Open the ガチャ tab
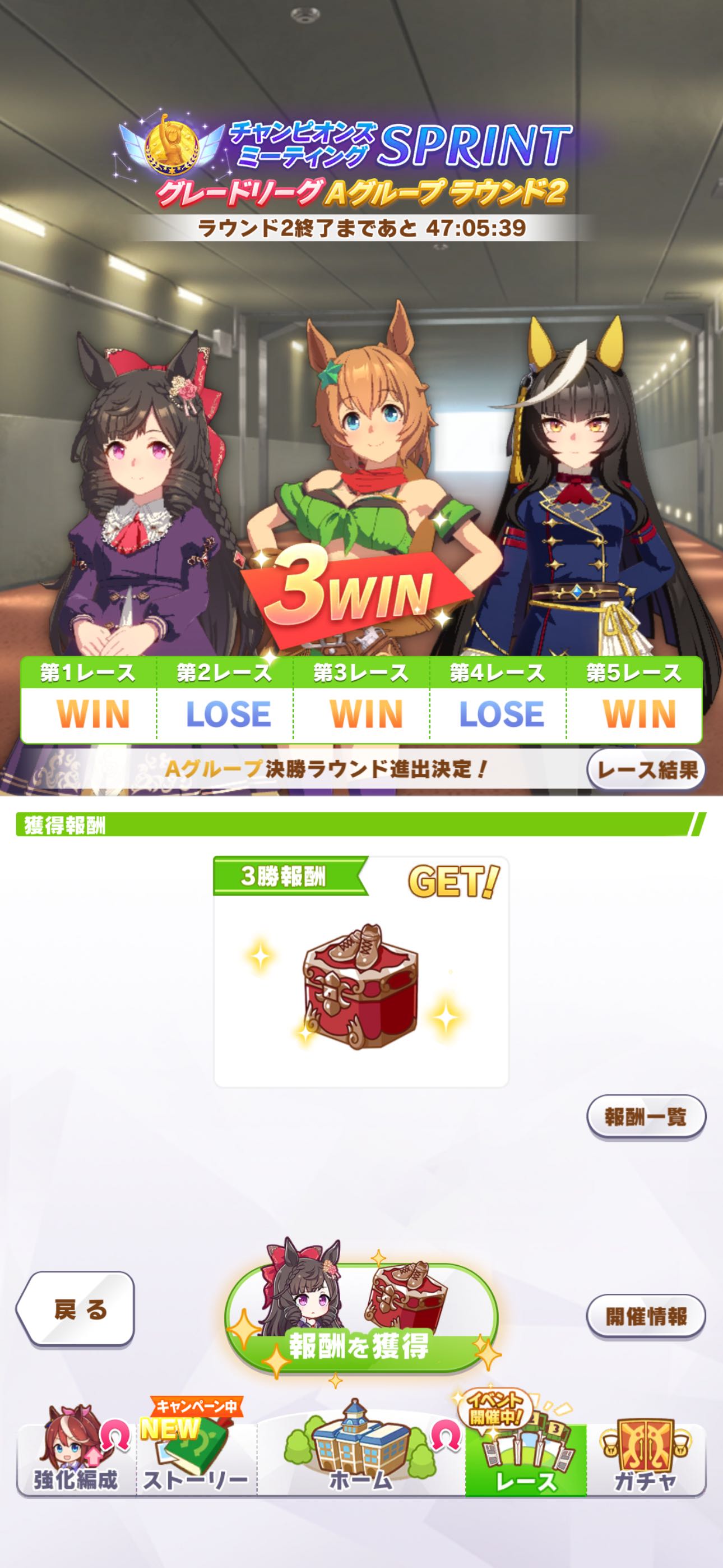 point(646,1458)
